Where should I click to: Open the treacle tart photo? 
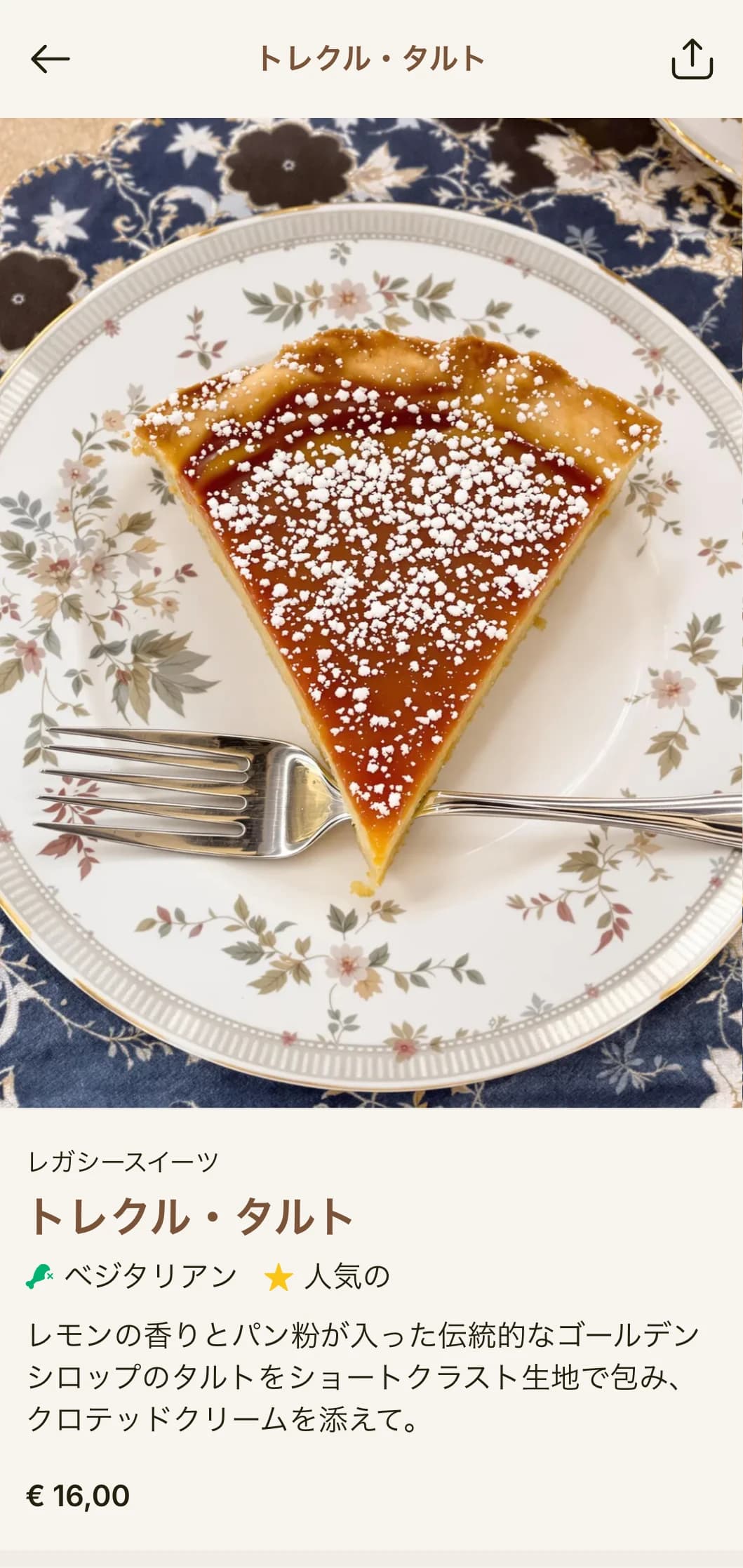[371, 612]
